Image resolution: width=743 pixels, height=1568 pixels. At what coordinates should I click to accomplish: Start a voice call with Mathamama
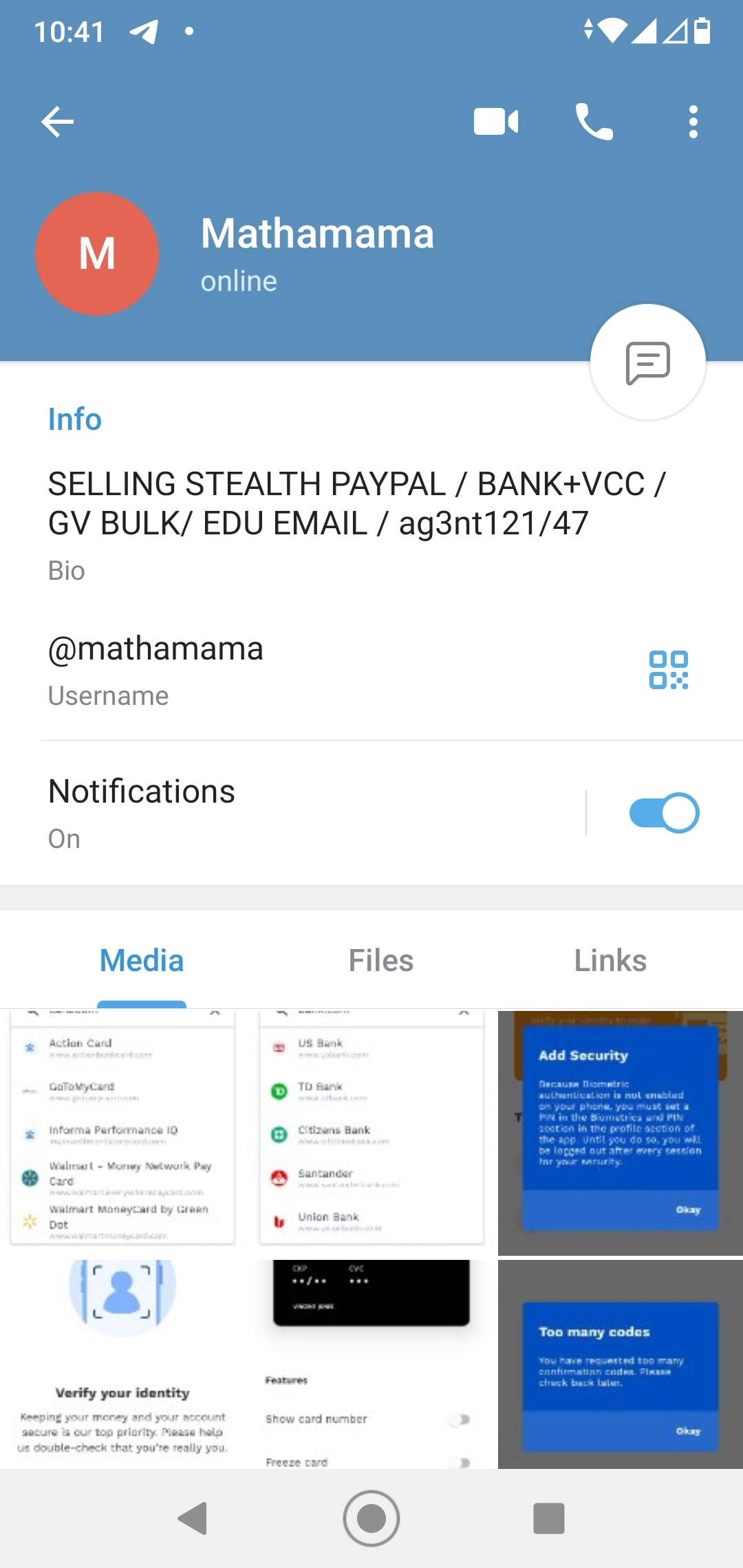point(594,122)
